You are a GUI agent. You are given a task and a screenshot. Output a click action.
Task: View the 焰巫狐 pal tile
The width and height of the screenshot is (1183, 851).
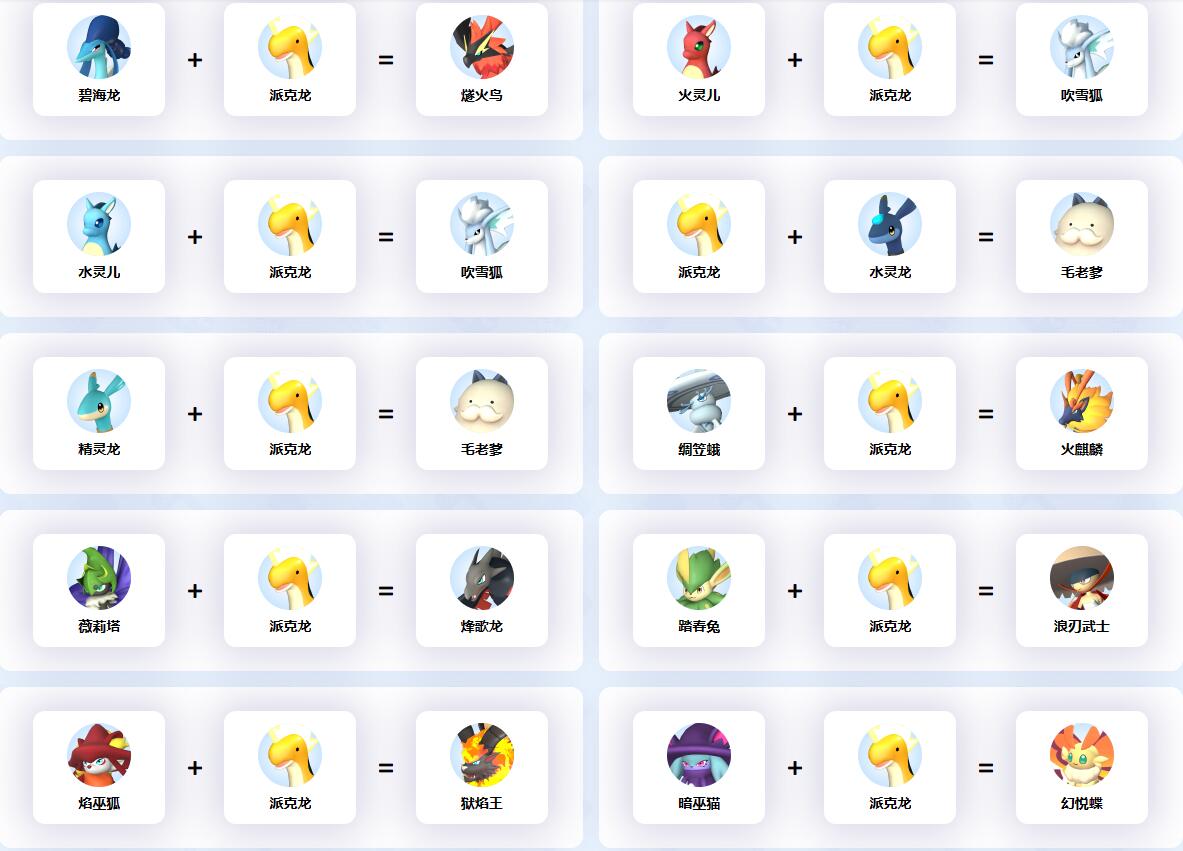click(99, 767)
